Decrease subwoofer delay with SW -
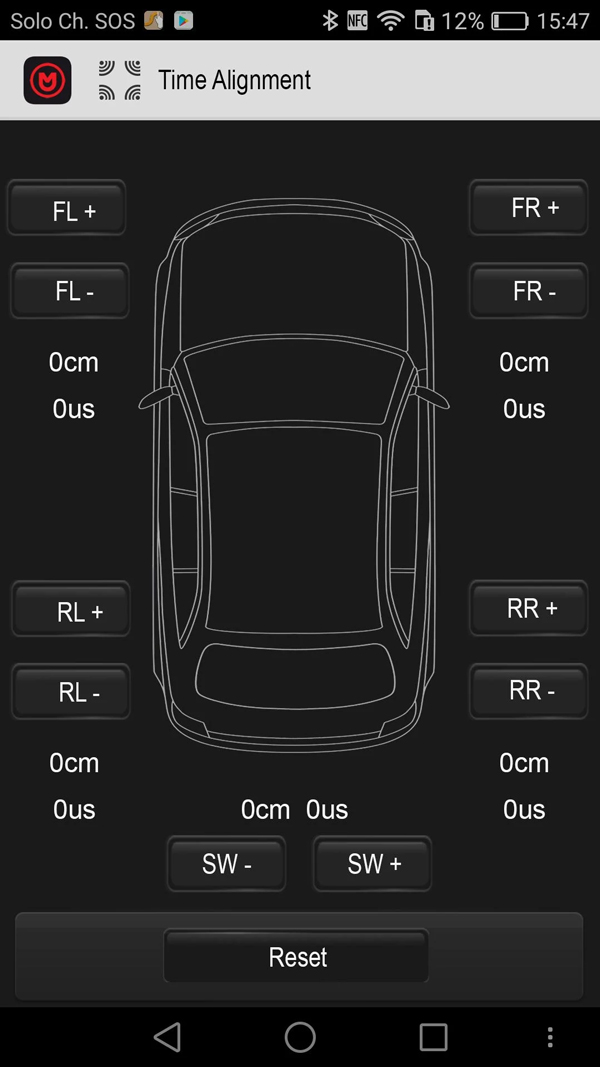 [x=227, y=864]
